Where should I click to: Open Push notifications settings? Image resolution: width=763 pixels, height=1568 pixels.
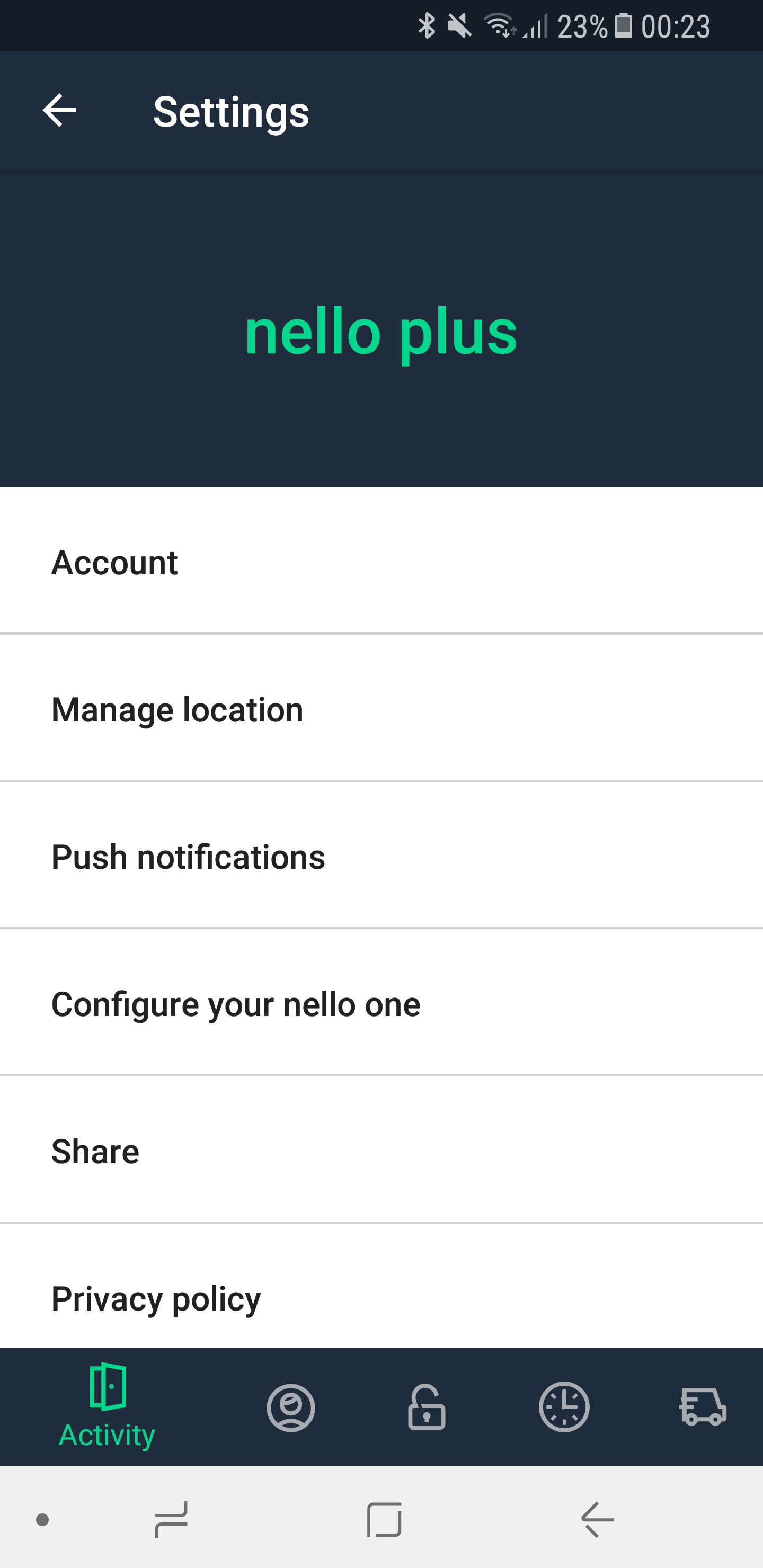click(381, 857)
